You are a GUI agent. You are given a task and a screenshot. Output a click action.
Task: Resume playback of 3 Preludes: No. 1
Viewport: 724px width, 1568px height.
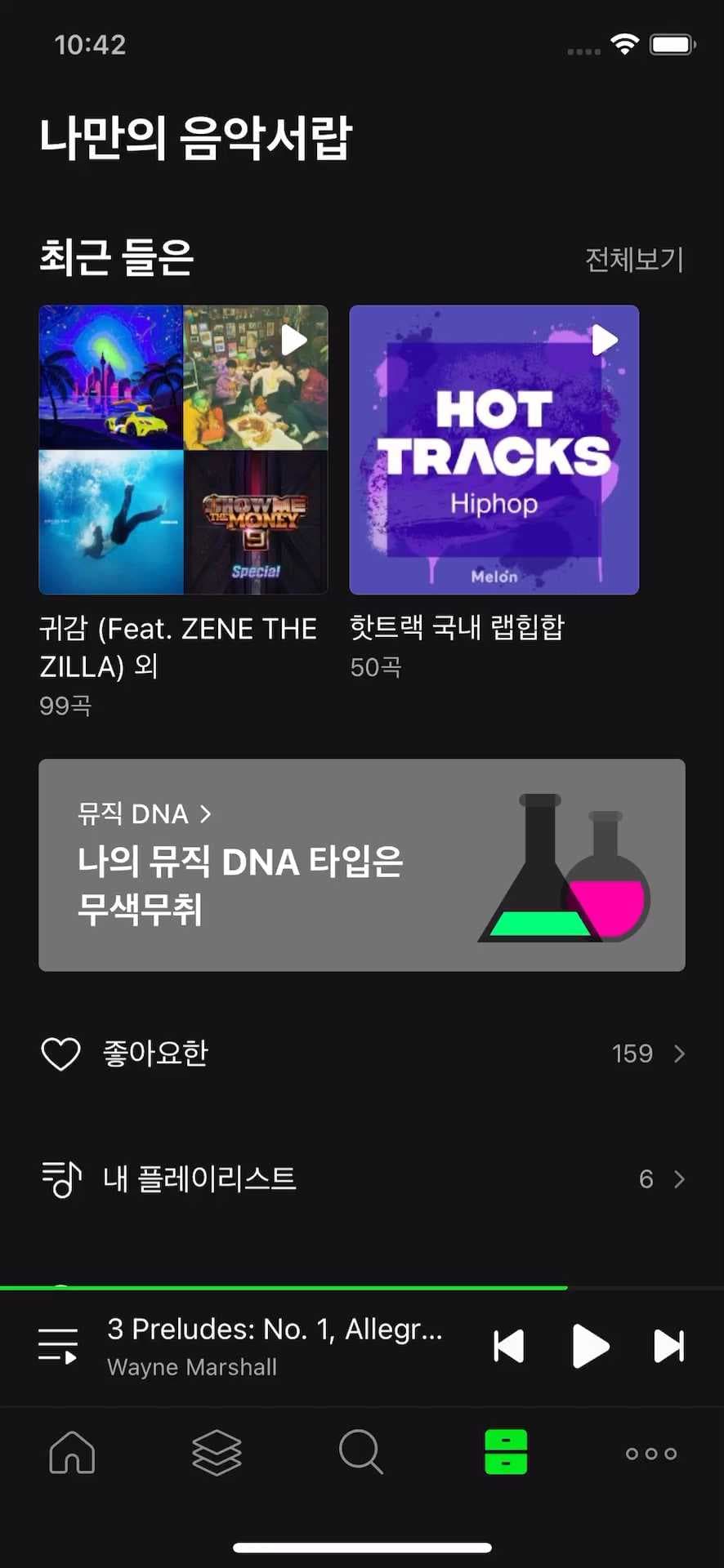coord(591,1346)
